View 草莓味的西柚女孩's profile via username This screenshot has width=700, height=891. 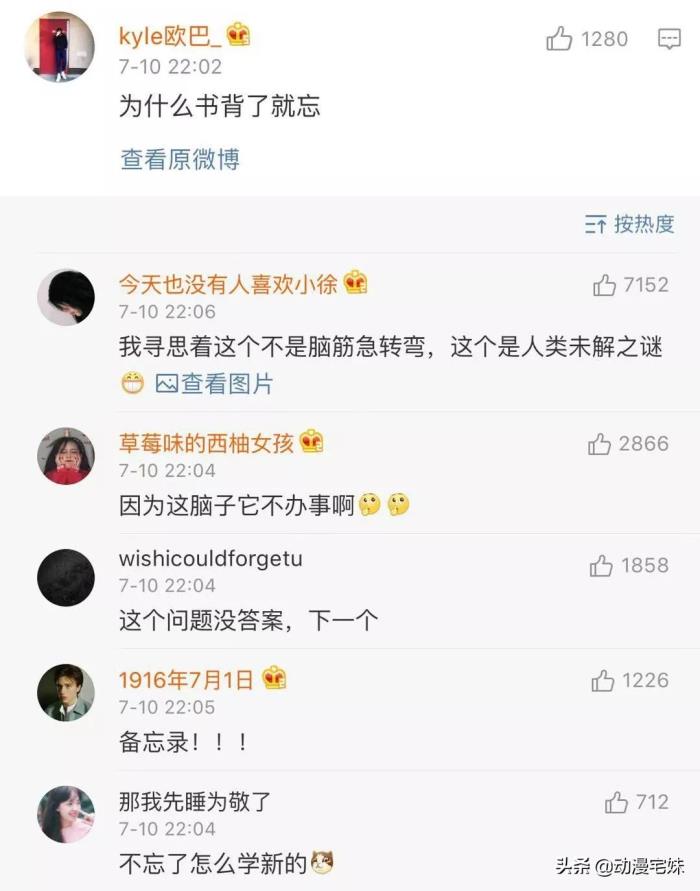point(206,443)
